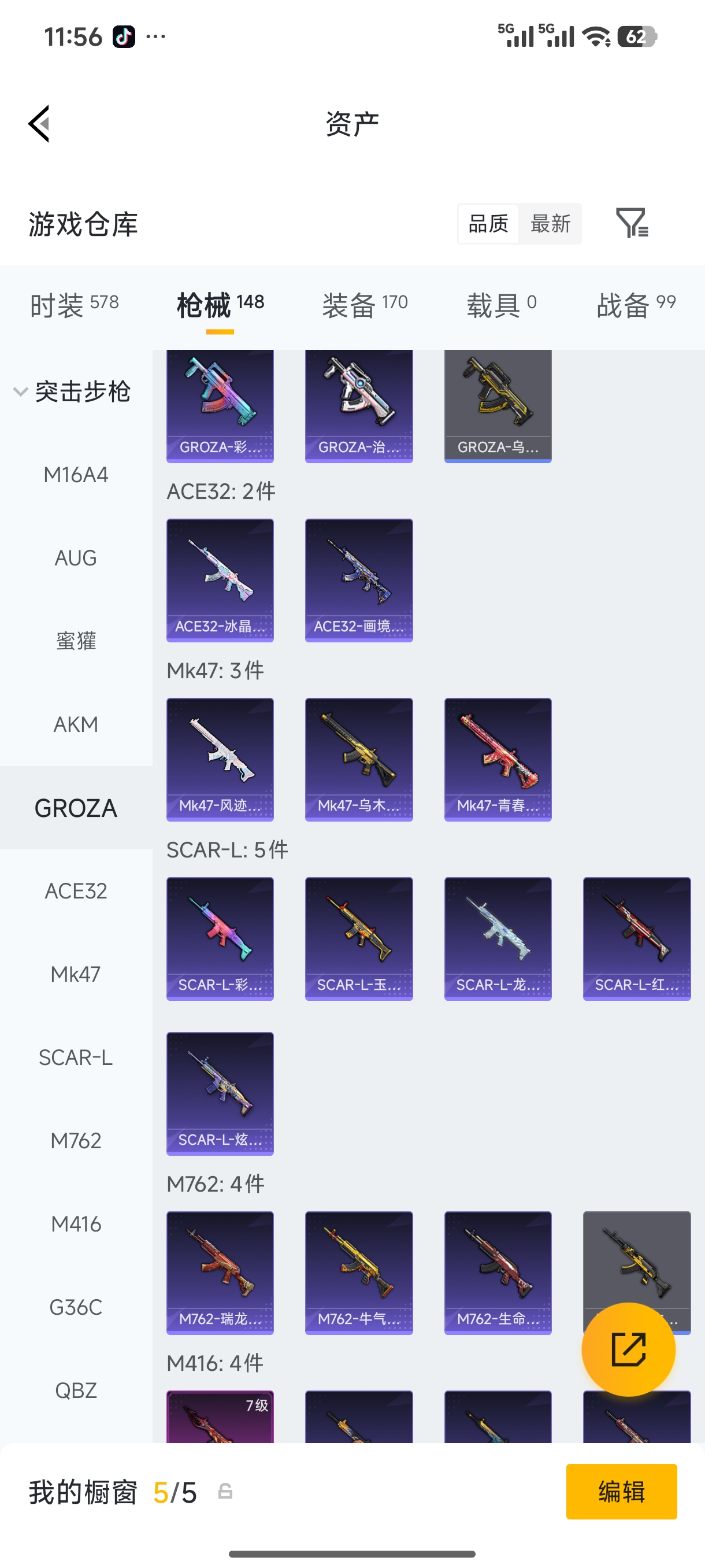
Task: Open the GROZA-乌 skin tile
Action: point(498,405)
